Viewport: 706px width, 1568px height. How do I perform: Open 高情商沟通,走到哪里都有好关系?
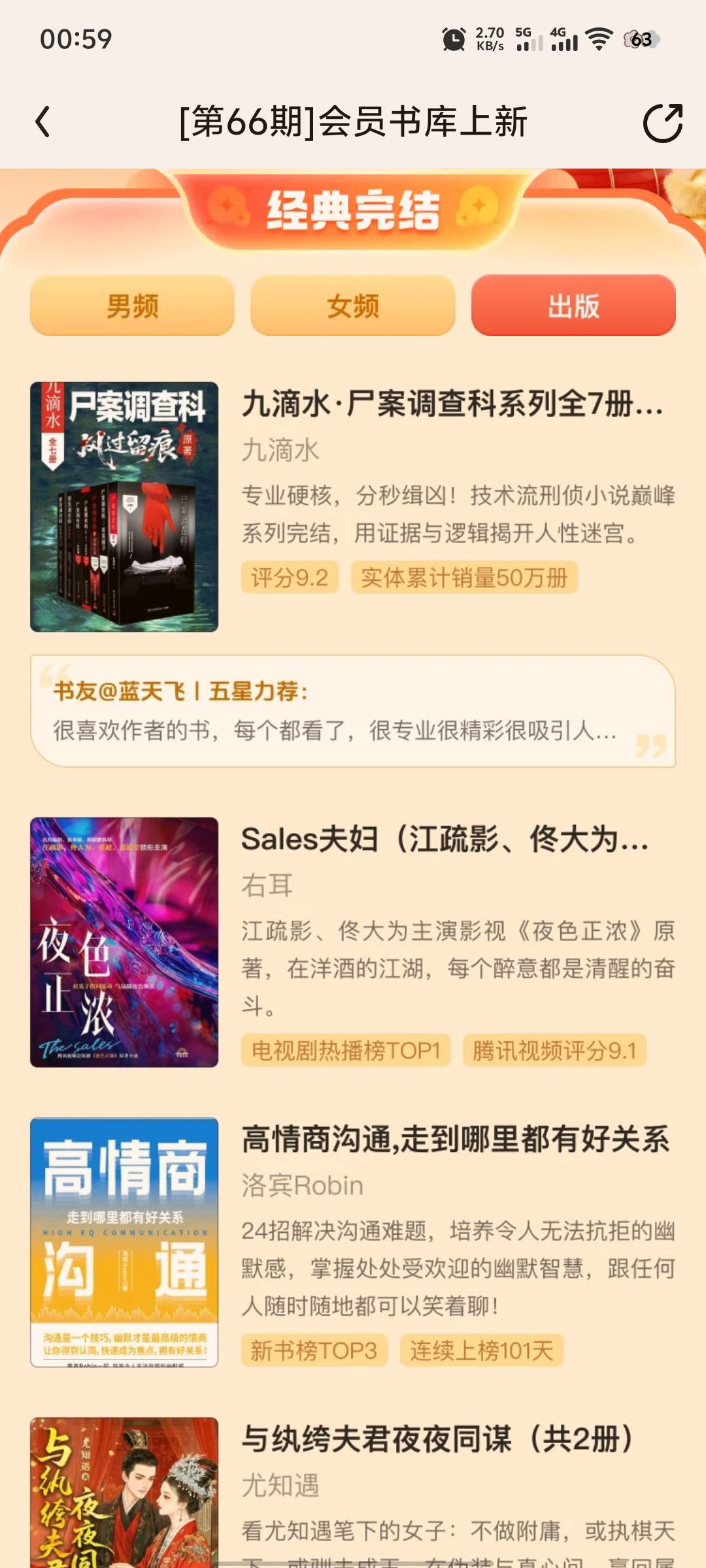455,1140
